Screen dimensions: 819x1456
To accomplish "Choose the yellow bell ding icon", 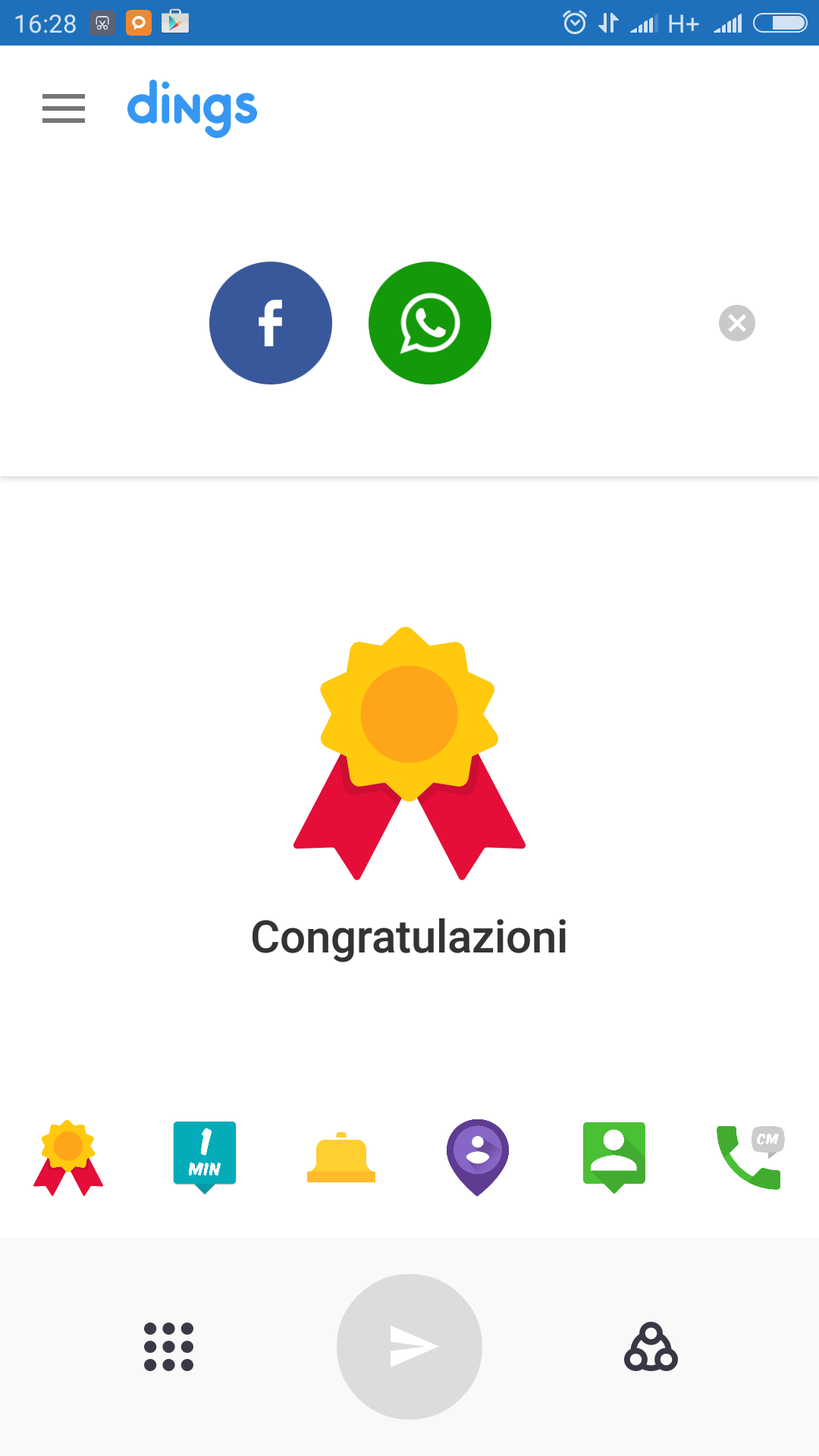I will coord(341,1157).
